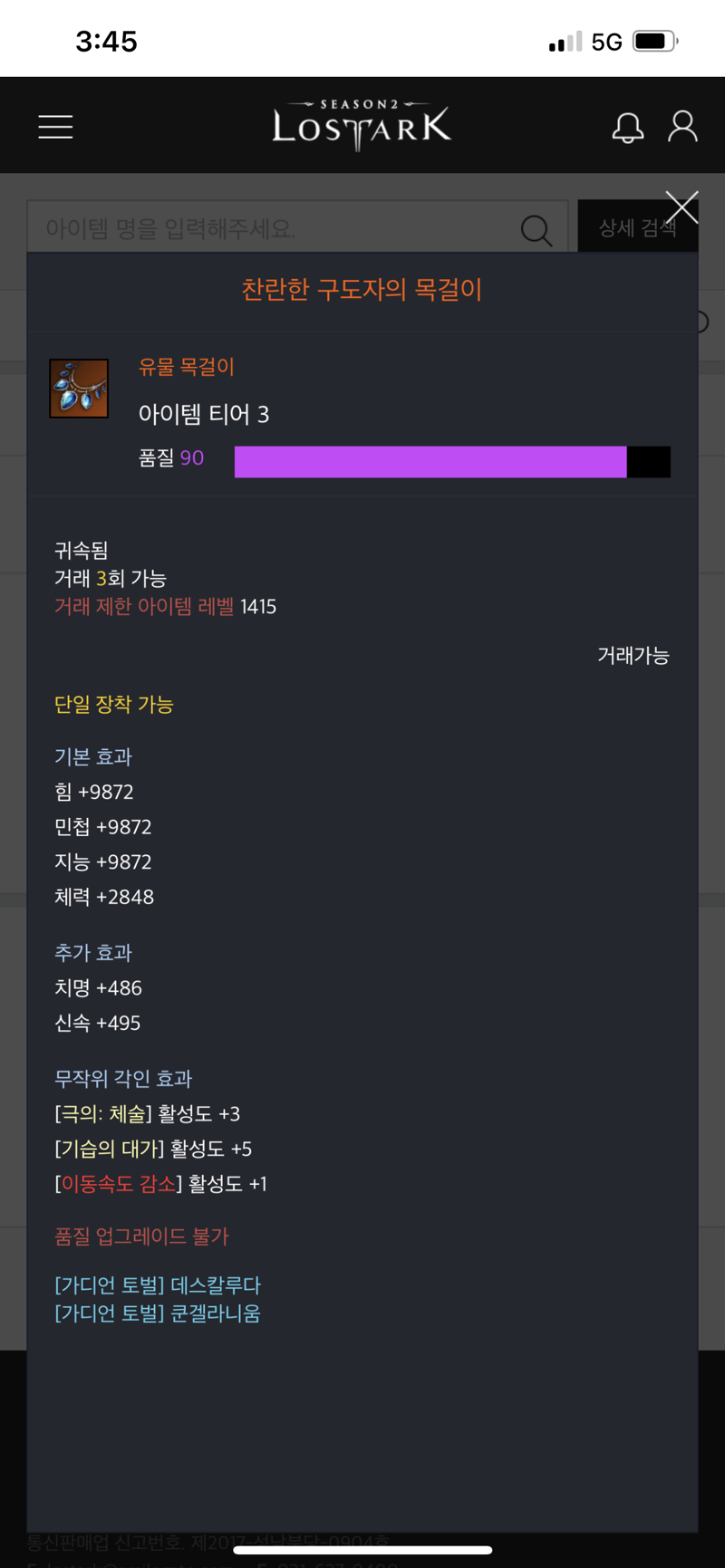Open the notifications bell

[628, 128]
